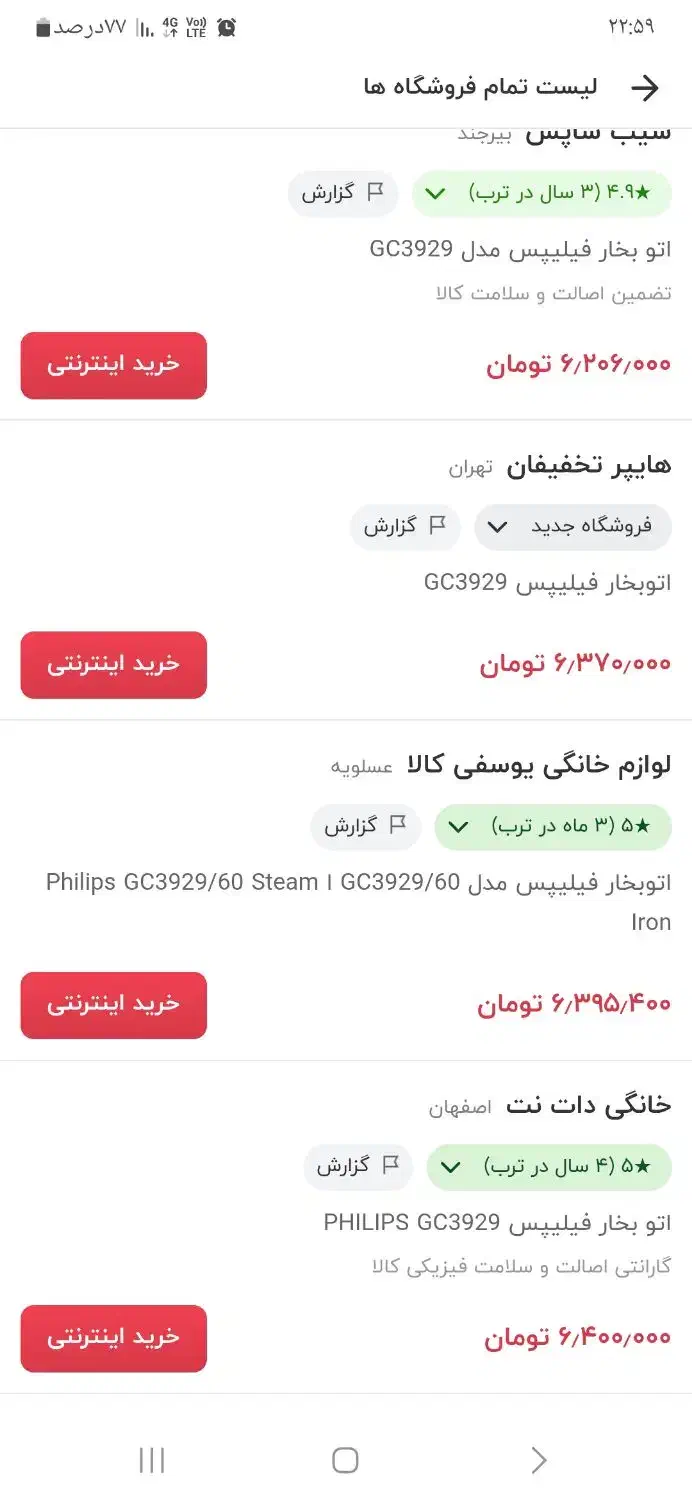Tap the back arrow in the header

coord(645,88)
